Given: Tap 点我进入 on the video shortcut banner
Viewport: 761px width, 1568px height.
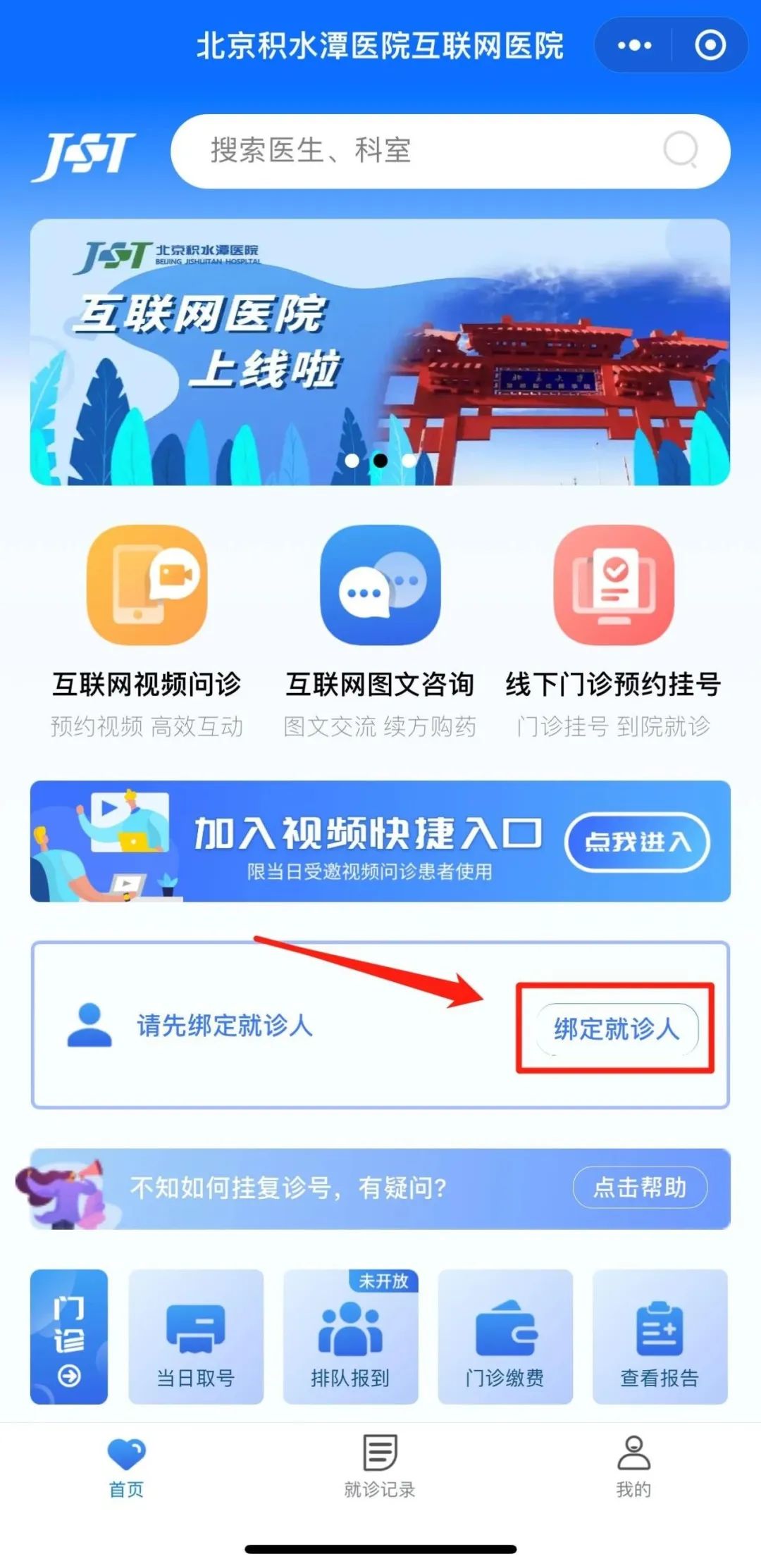Looking at the screenshot, I should click(636, 842).
